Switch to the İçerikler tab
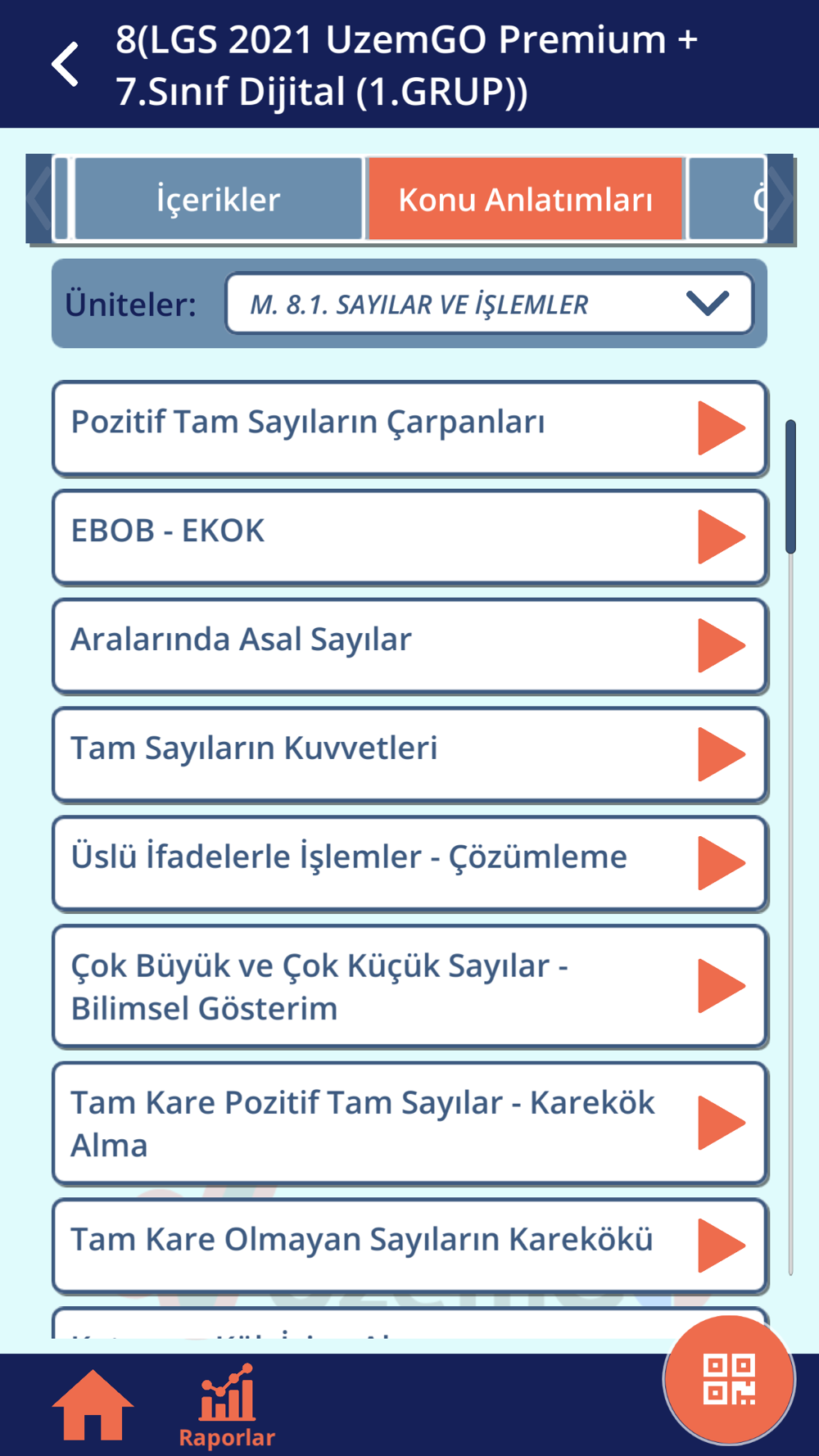Image resolution: width=819 pixels, height=1456 pixels. [219, 199]
